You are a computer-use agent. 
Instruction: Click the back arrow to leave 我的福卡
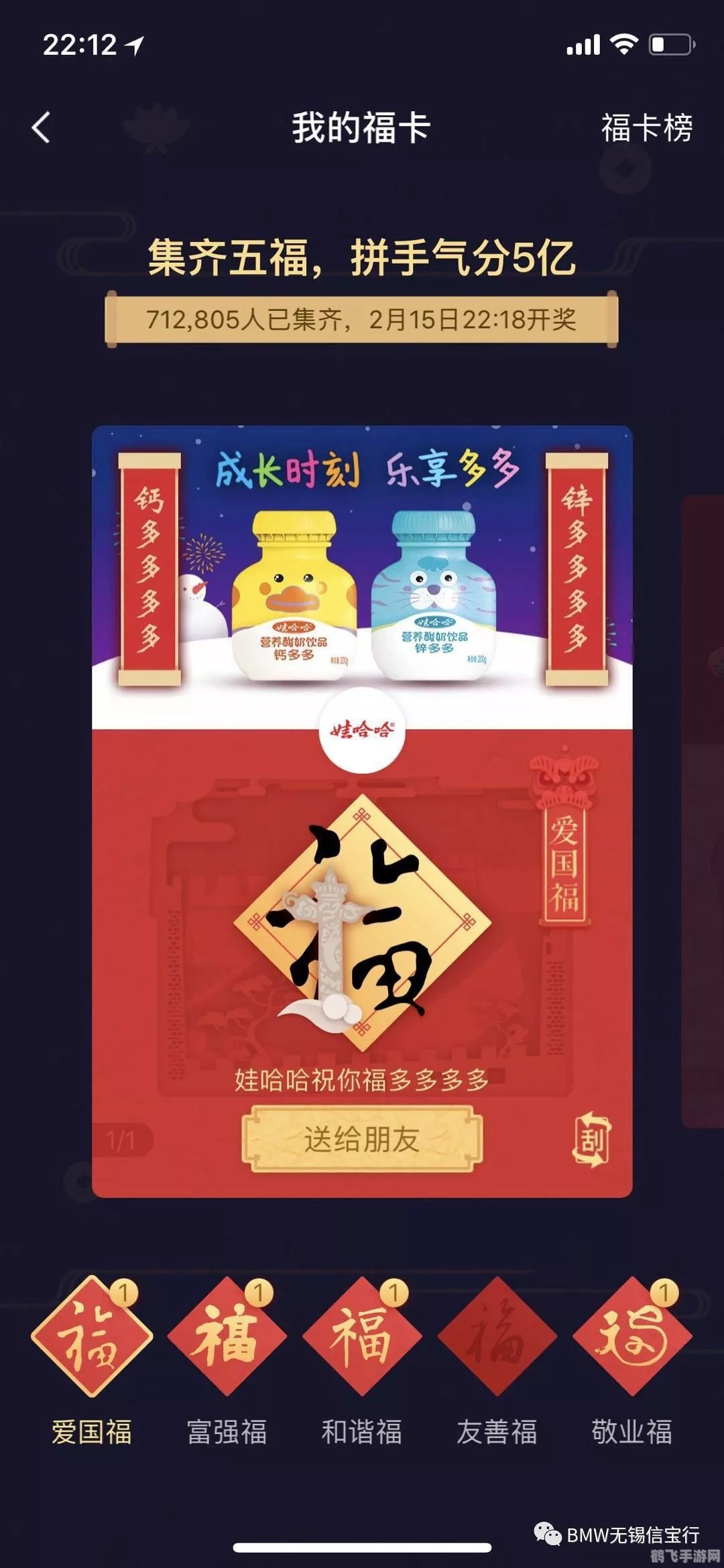(x=42, y=126)
